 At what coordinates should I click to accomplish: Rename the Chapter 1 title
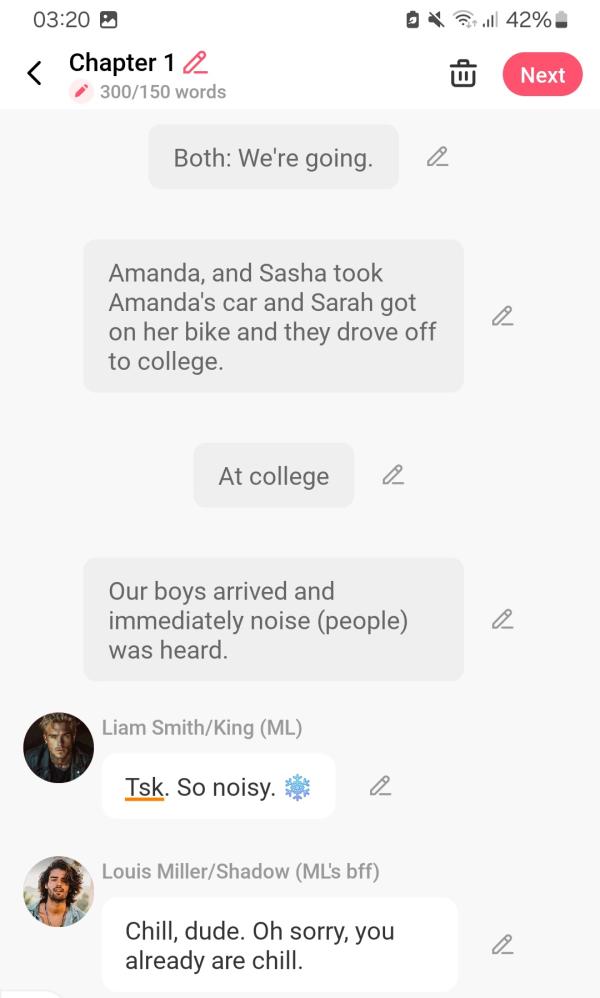pyautogui.click(x=196, y=62)
